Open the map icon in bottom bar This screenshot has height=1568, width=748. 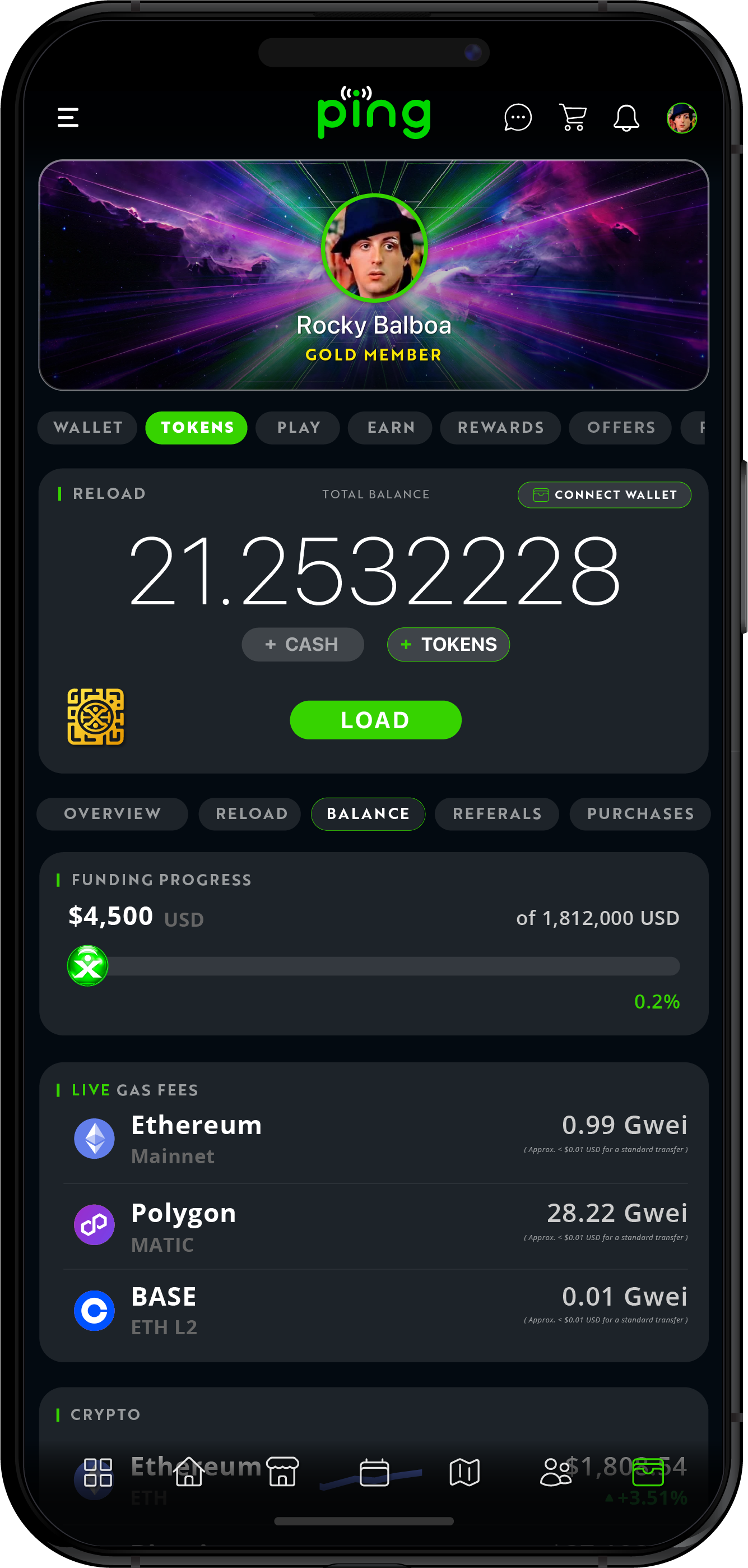[464, 1472]
